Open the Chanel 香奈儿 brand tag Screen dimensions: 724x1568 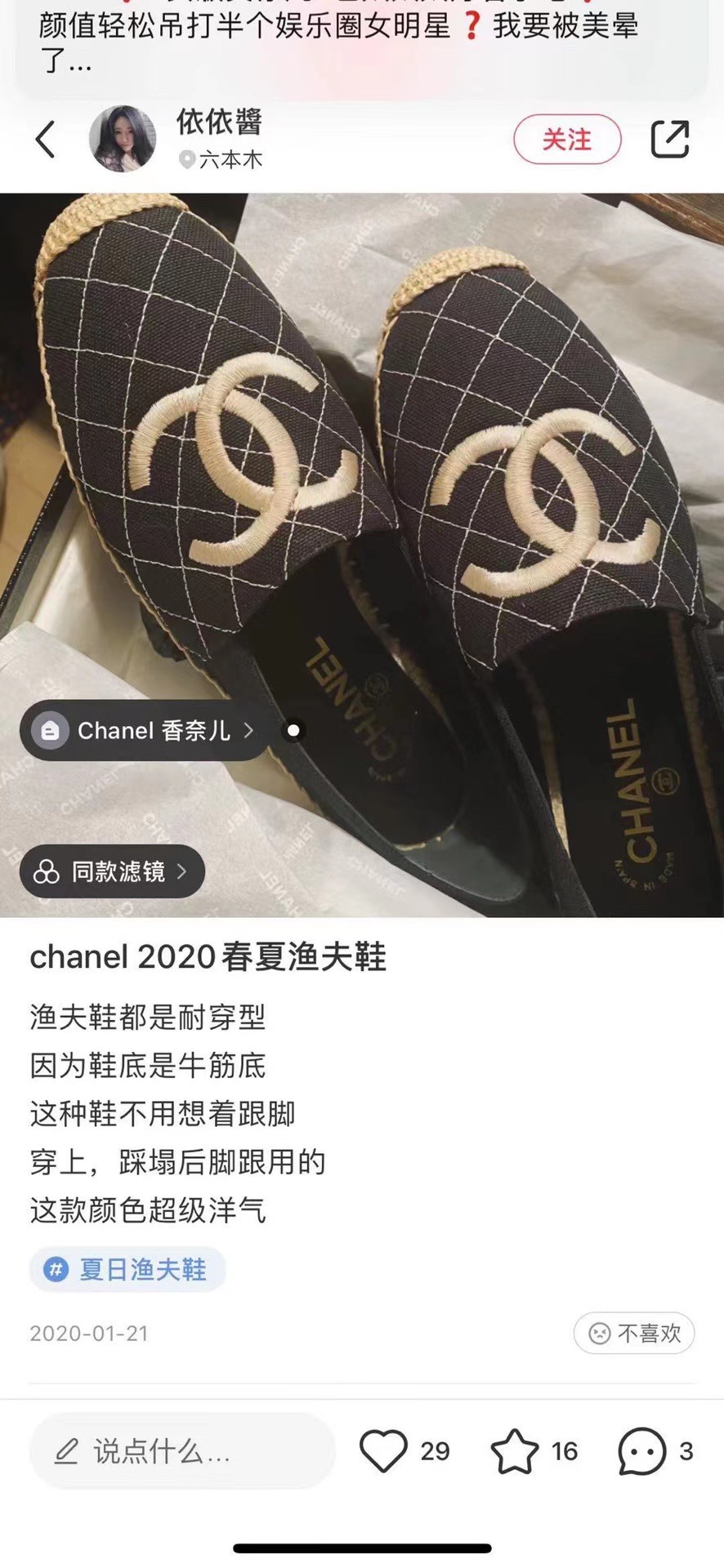[144, 730]
